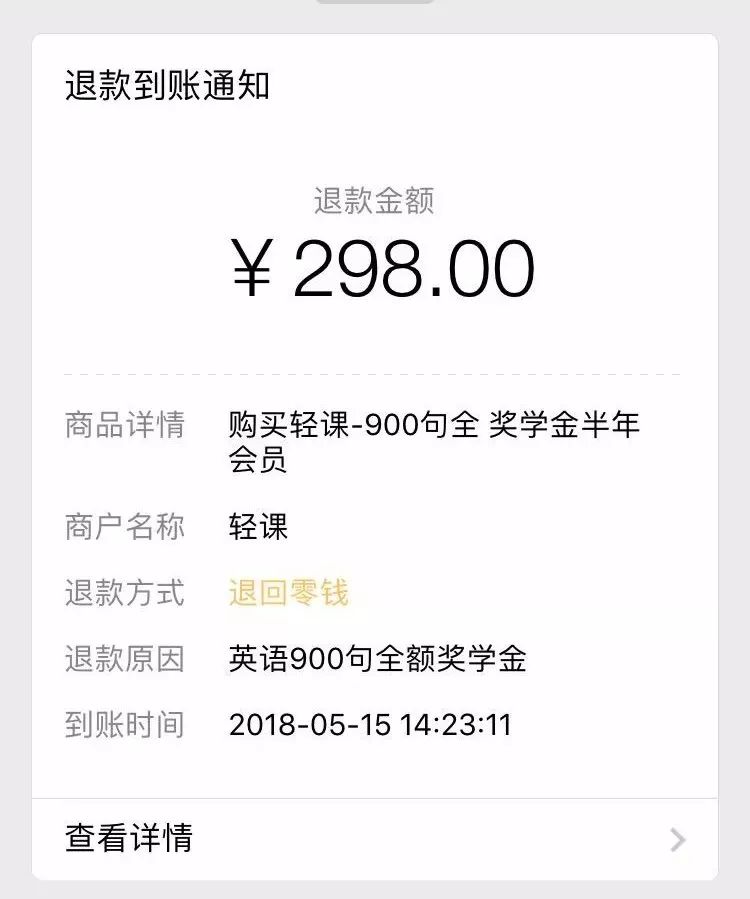Open 查看详情 to view refund details
Screen dimensions: 750x899
[x=374, y=838]
